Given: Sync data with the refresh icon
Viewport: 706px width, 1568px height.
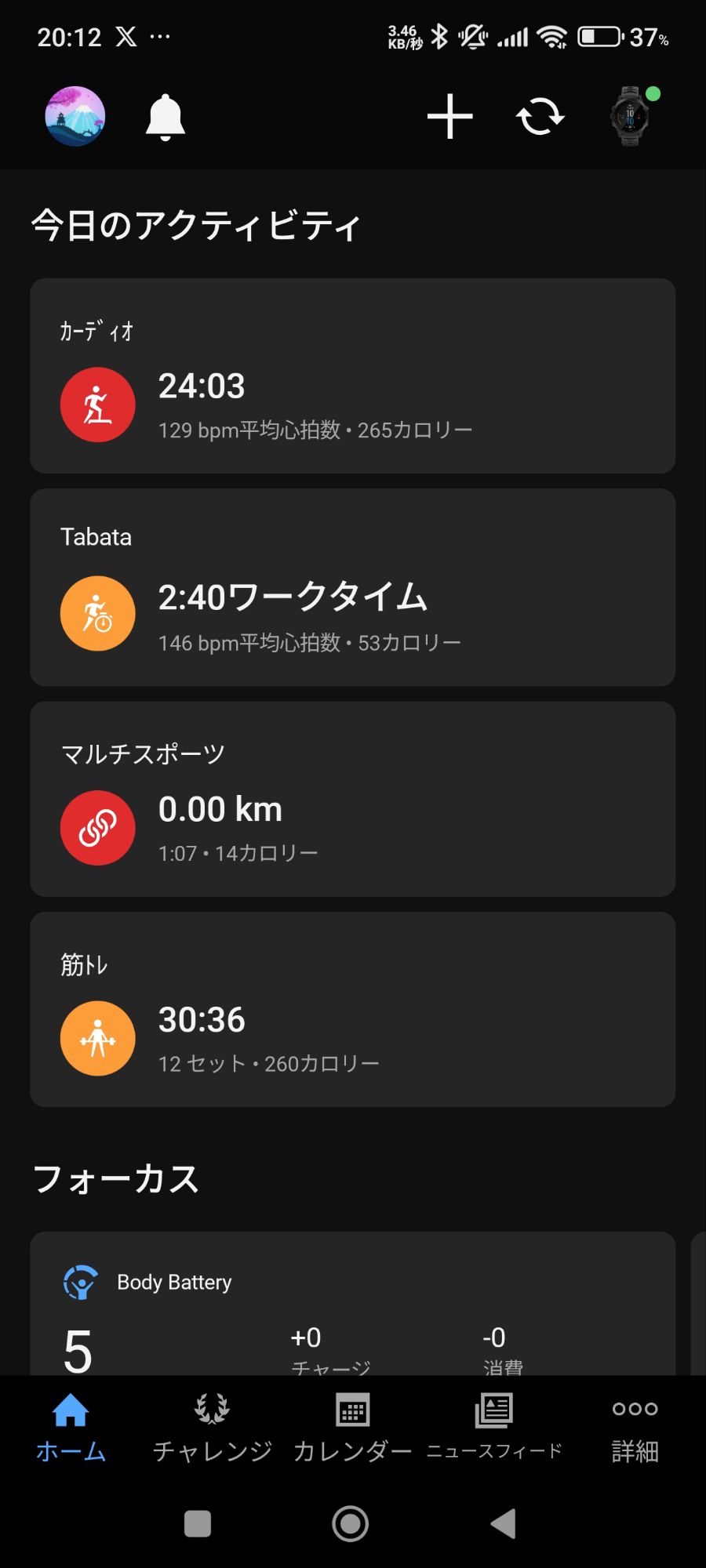Looking at the screenshot, I should [540, 117].
